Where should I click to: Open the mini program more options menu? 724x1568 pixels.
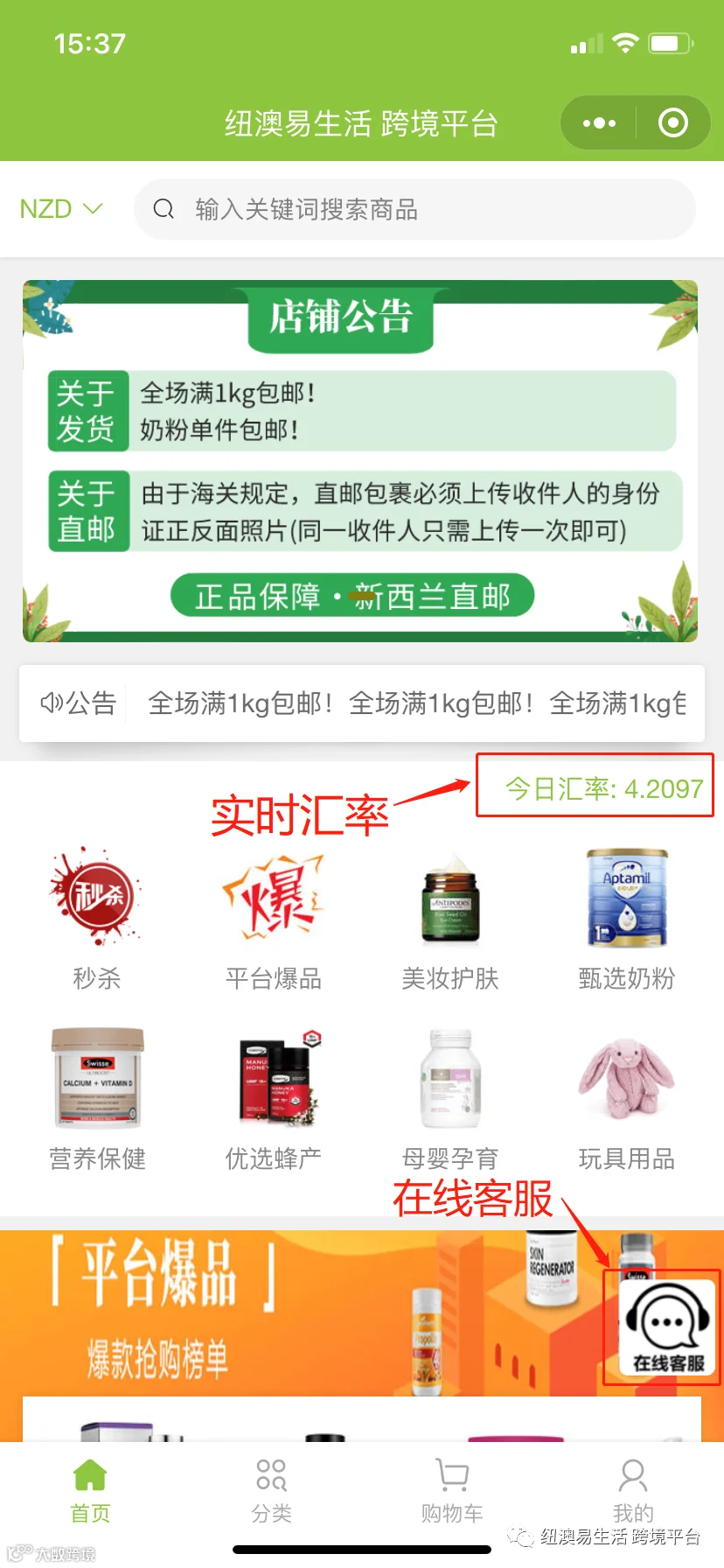coord(599,123)
